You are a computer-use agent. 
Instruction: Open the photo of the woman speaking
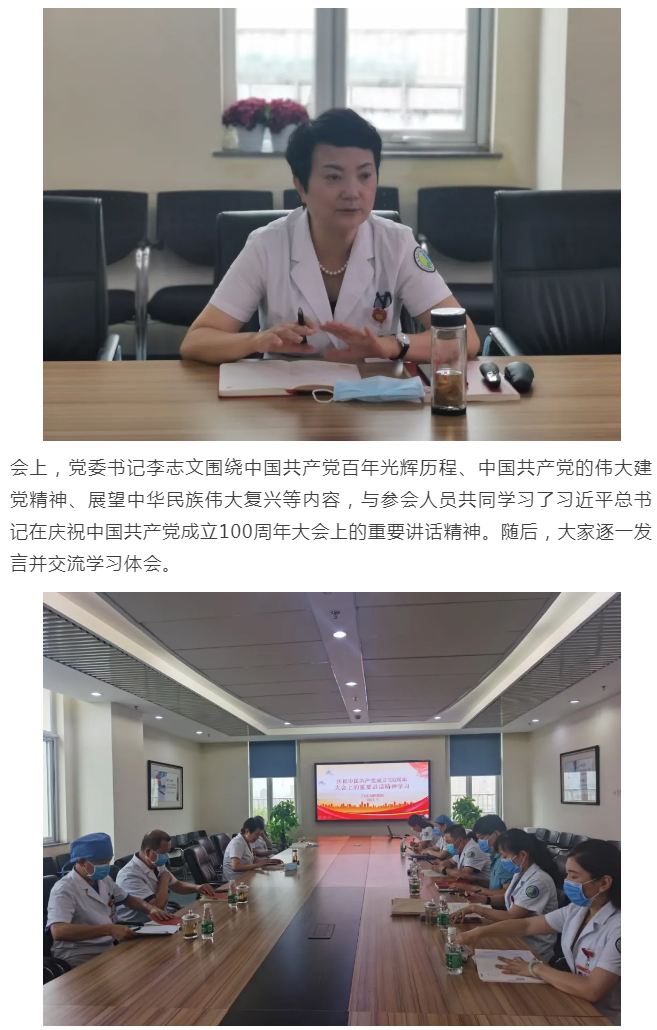pos(331,225)
